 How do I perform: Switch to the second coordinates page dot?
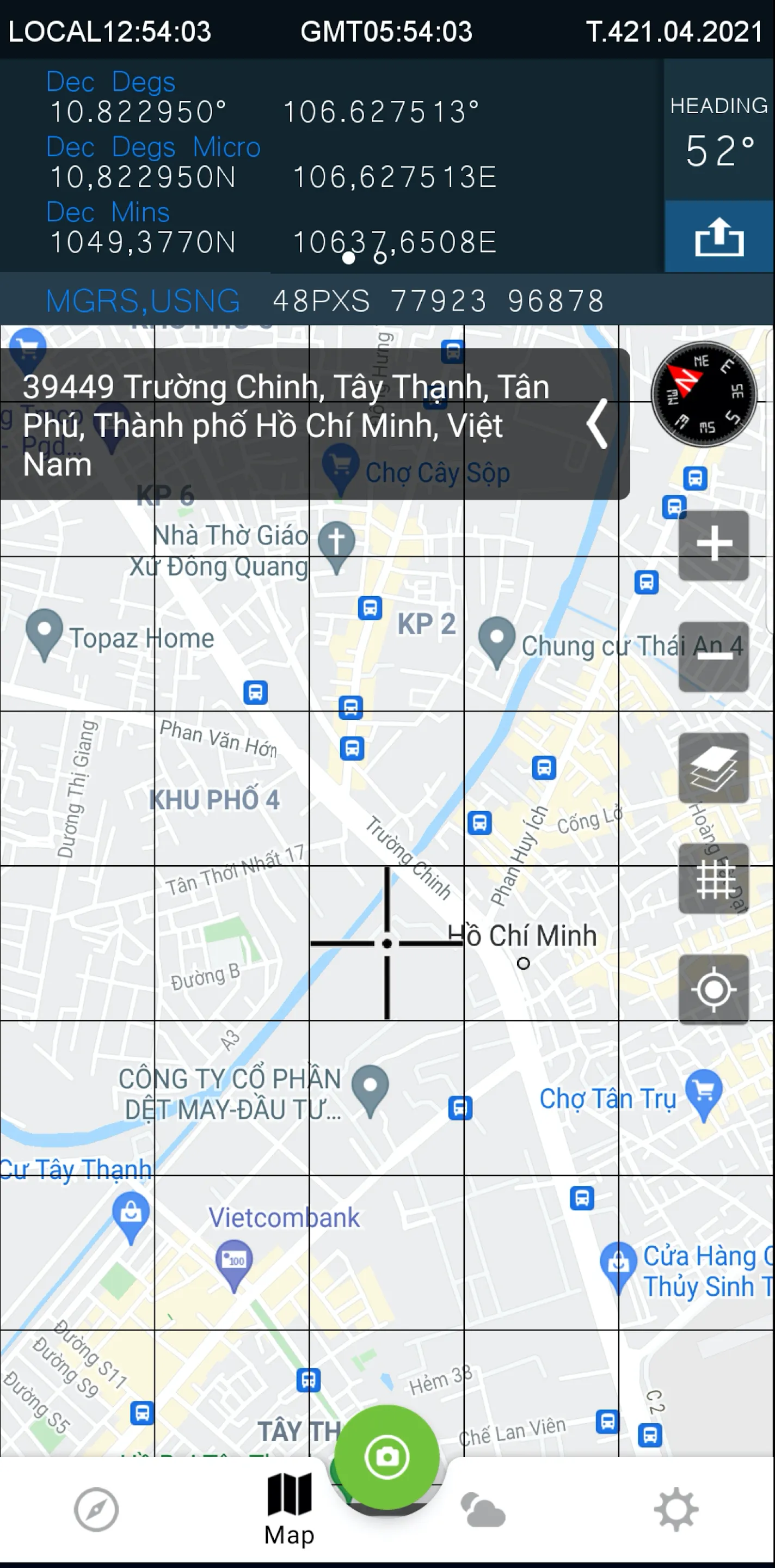[x=380, y=258]
